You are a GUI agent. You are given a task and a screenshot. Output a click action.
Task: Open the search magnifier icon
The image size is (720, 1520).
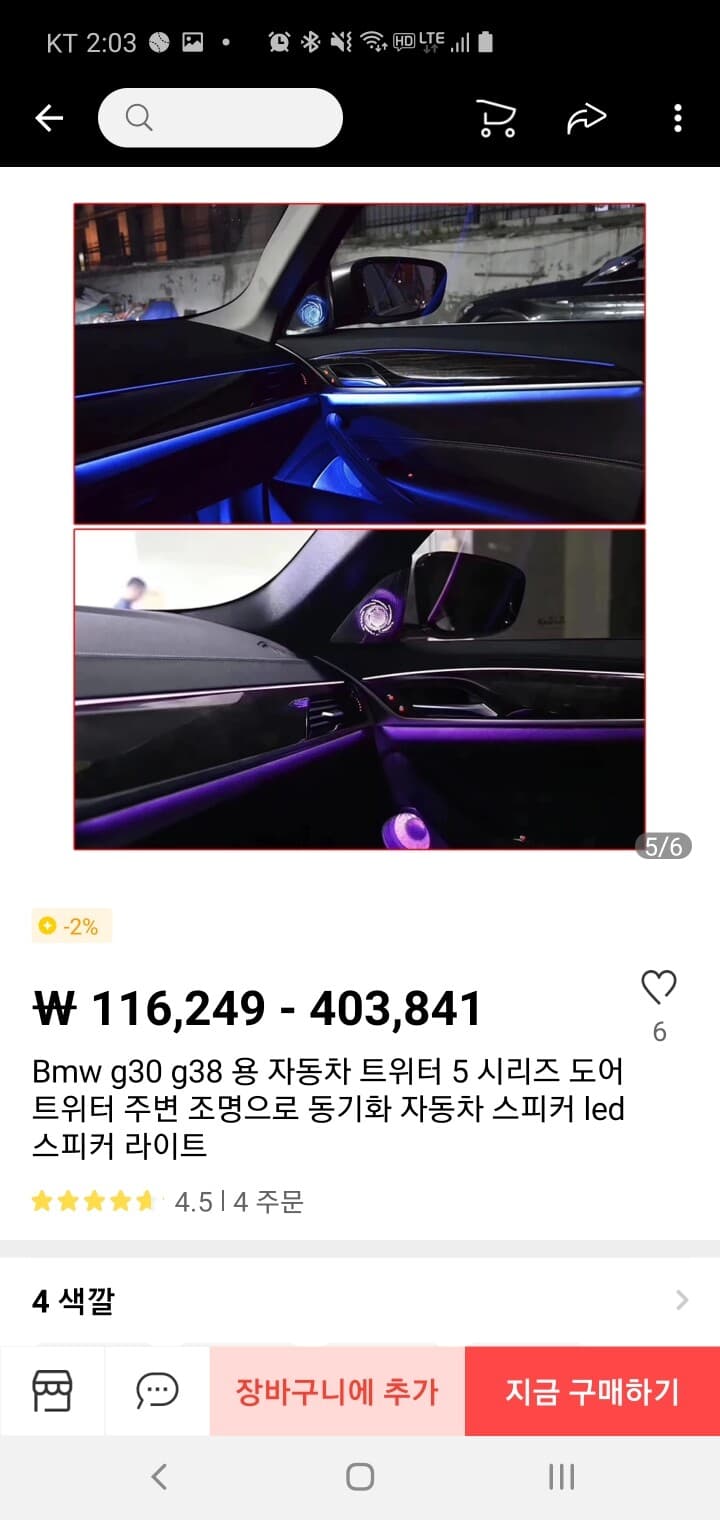point(138,117)
